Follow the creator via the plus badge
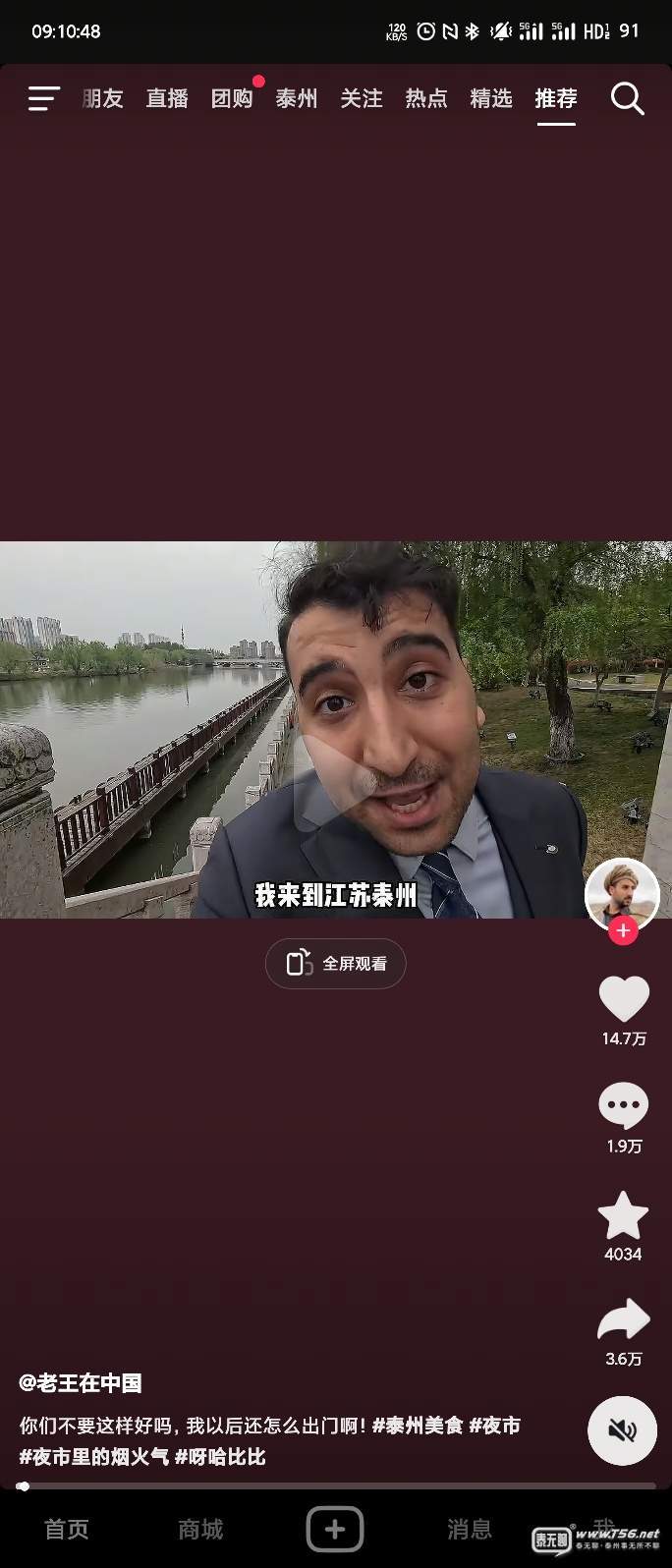This screenshot has width=672, height=1568. (623, 930)
